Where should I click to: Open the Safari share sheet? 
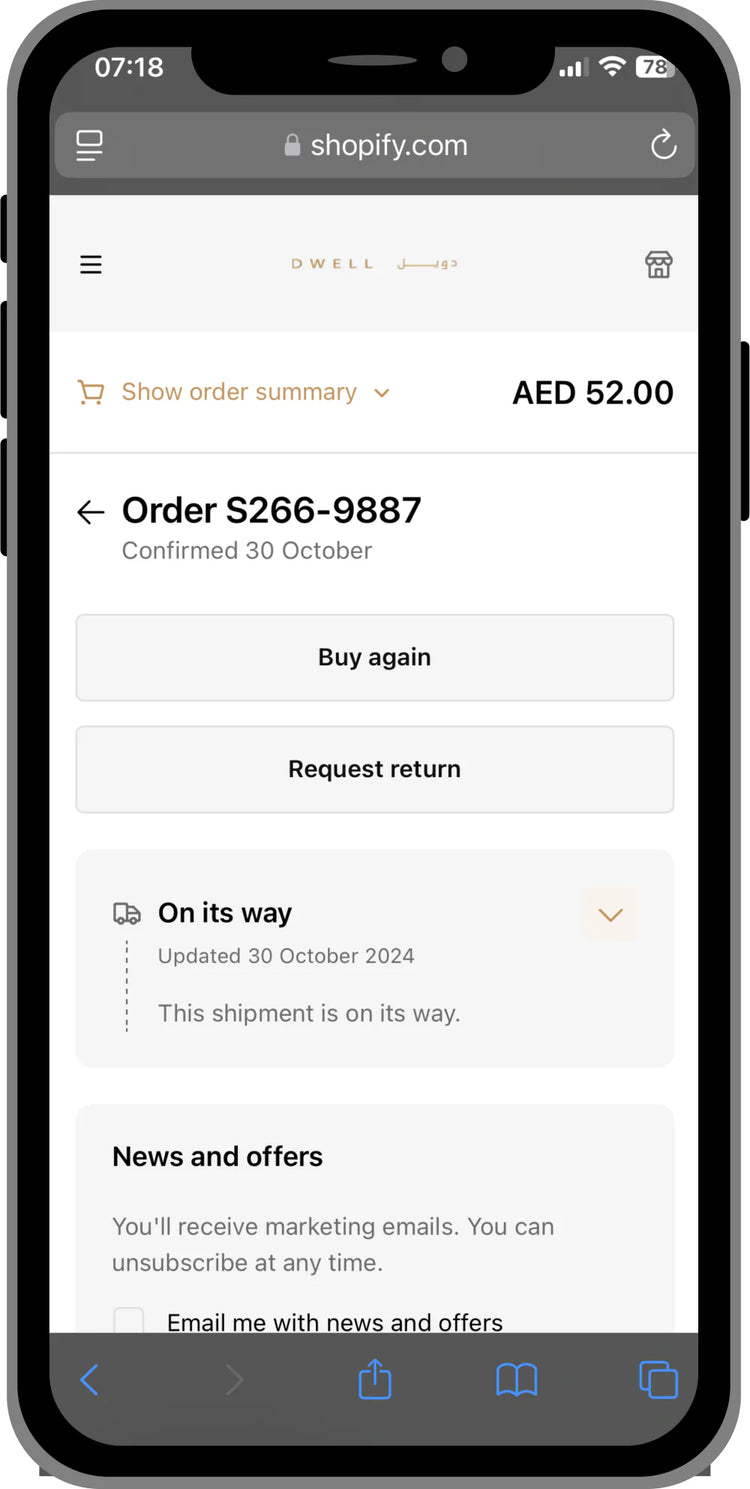(x=375, y=1378)
